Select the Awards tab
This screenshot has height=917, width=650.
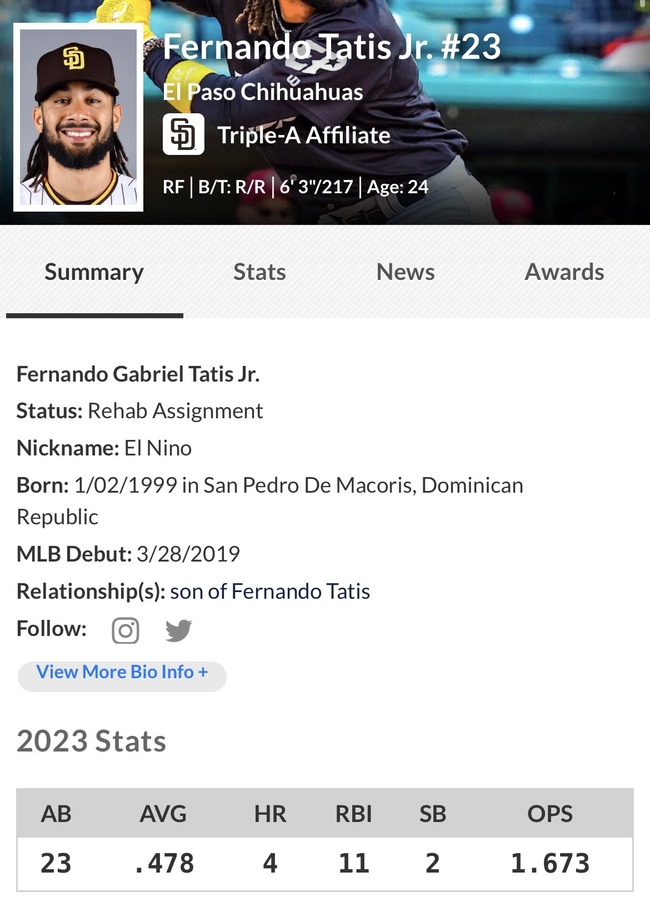[564, 272]
